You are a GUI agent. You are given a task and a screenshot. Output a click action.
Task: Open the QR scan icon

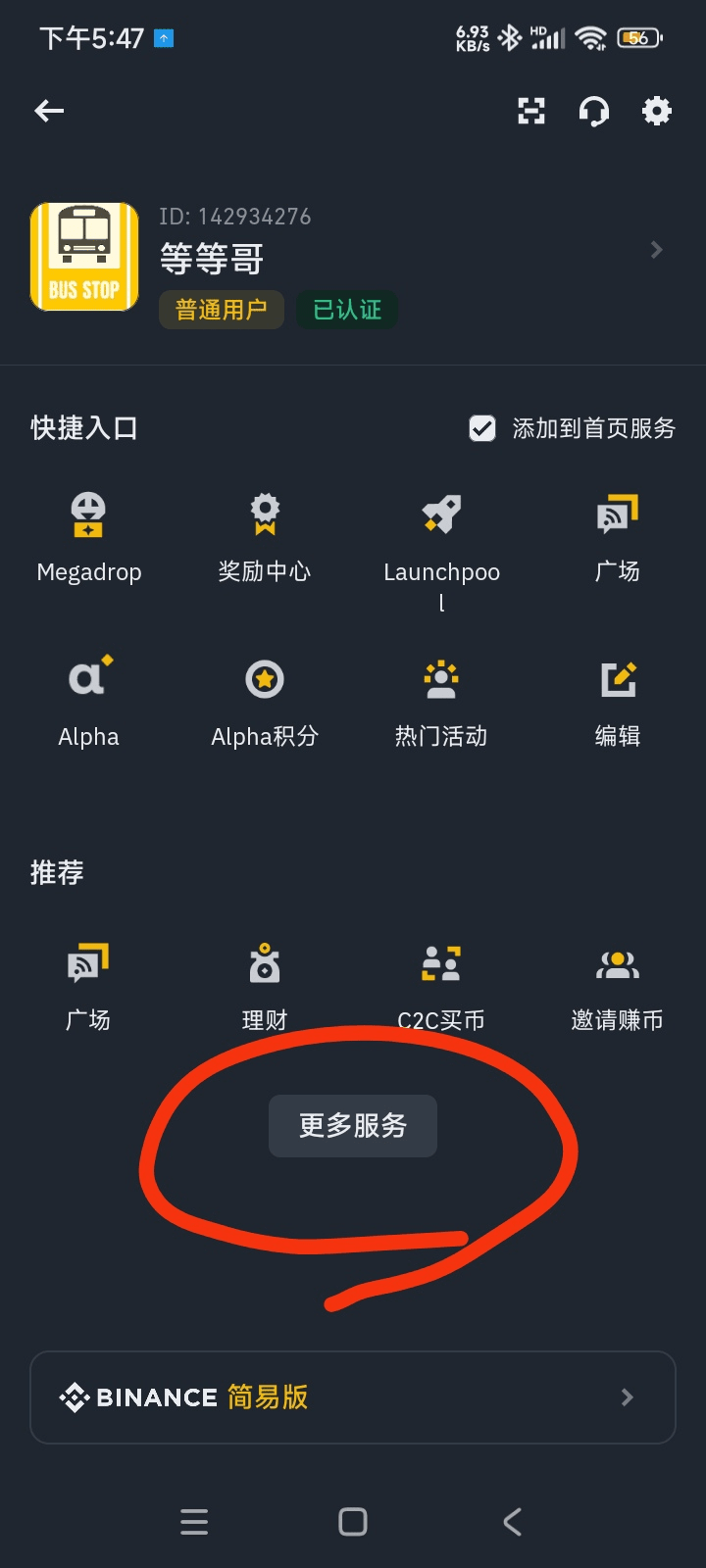coord(531,111)
